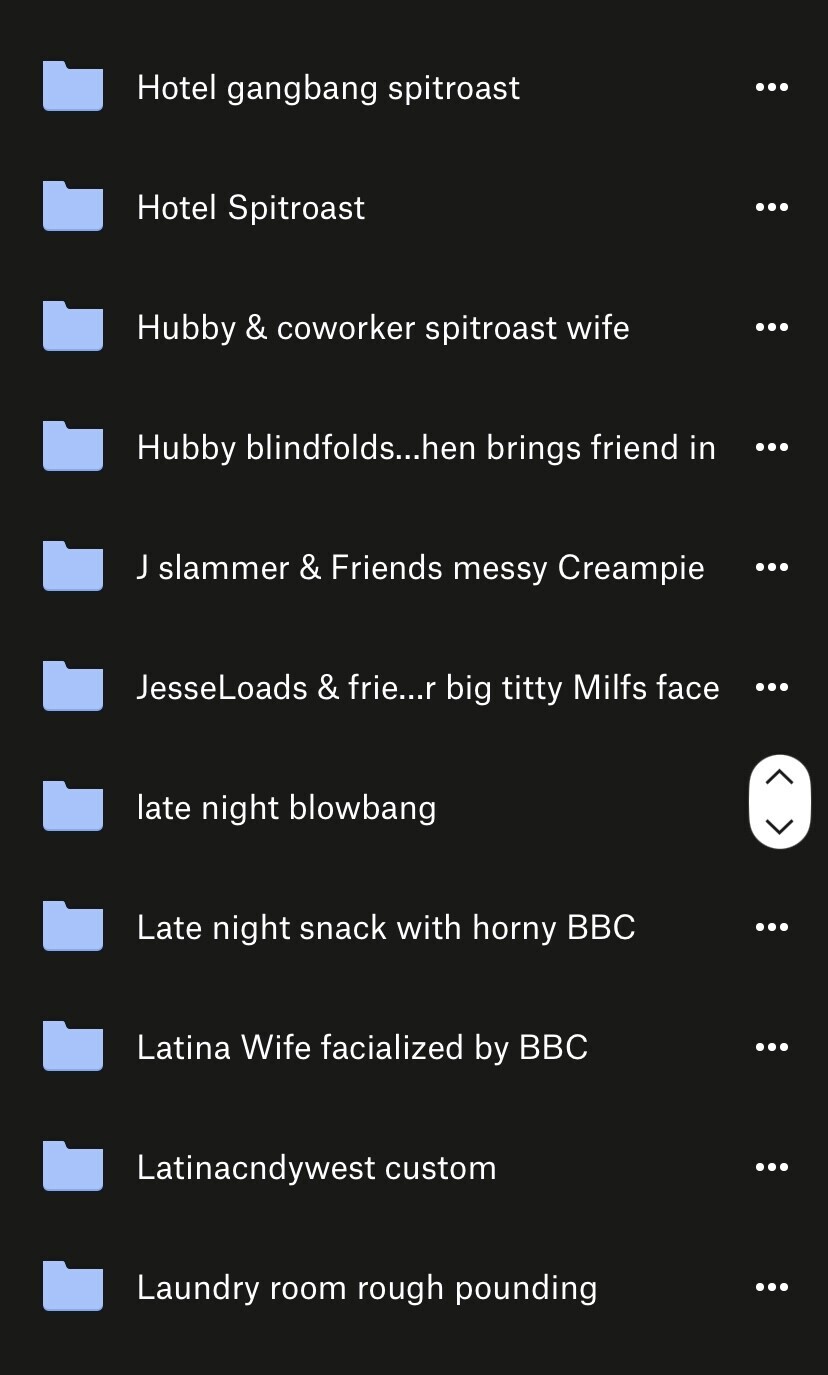Open the Hotel Spitroast folder
This screenshot has width=828, height=1375.
point(251,208)
